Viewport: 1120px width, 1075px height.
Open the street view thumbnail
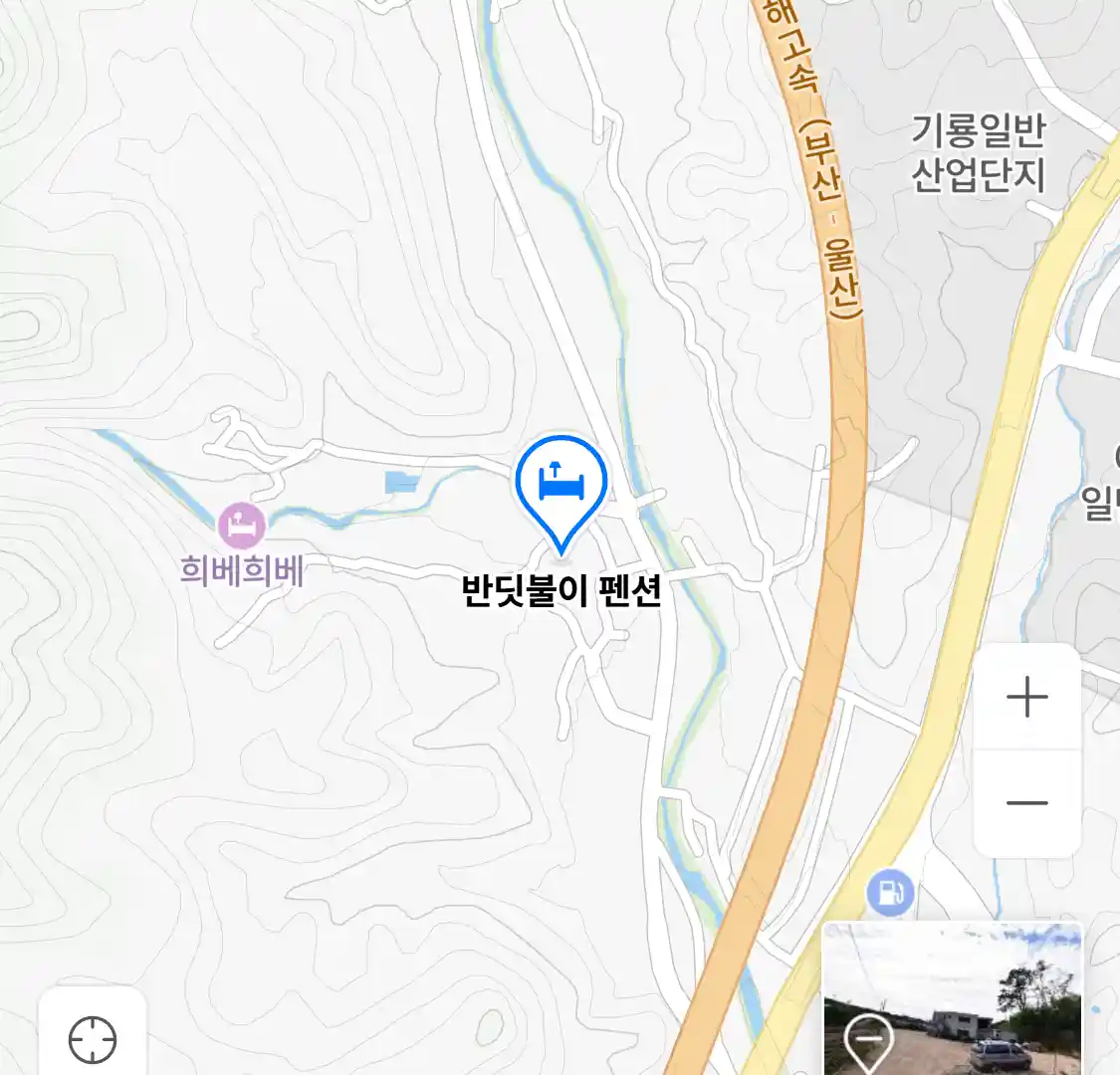pos(953,998)
